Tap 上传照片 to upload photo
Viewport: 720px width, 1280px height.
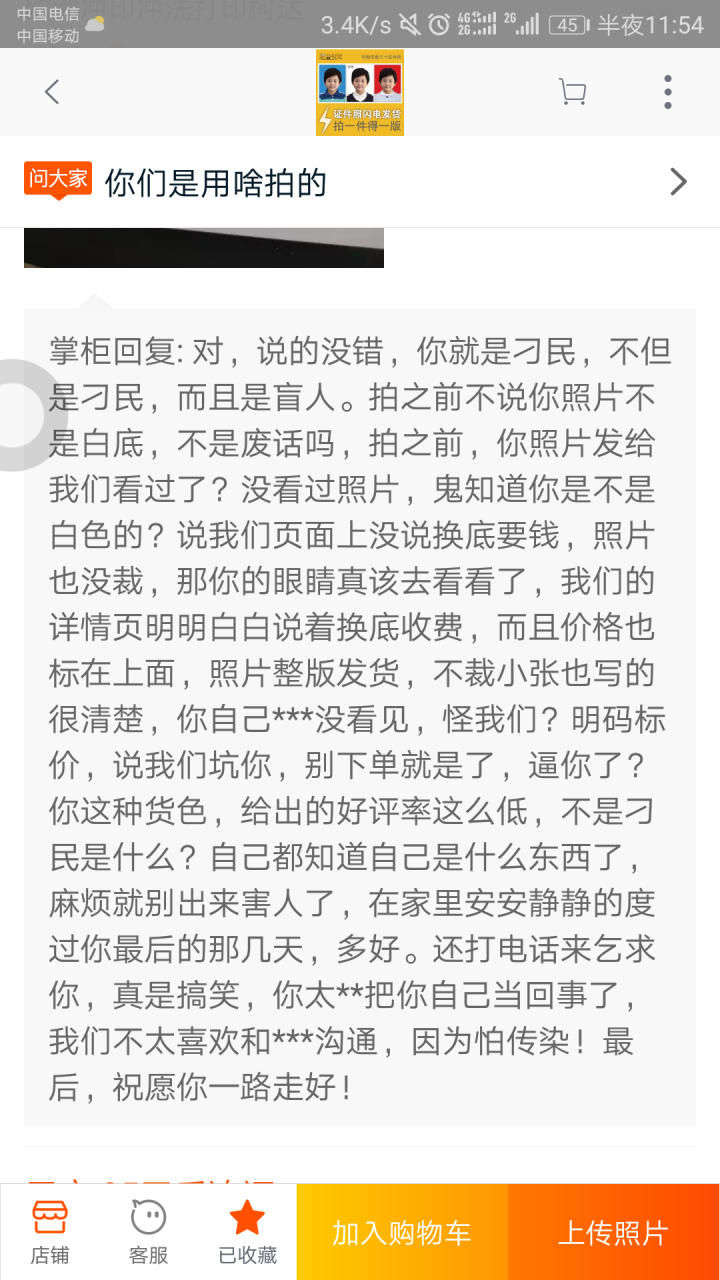point(613,1232)
